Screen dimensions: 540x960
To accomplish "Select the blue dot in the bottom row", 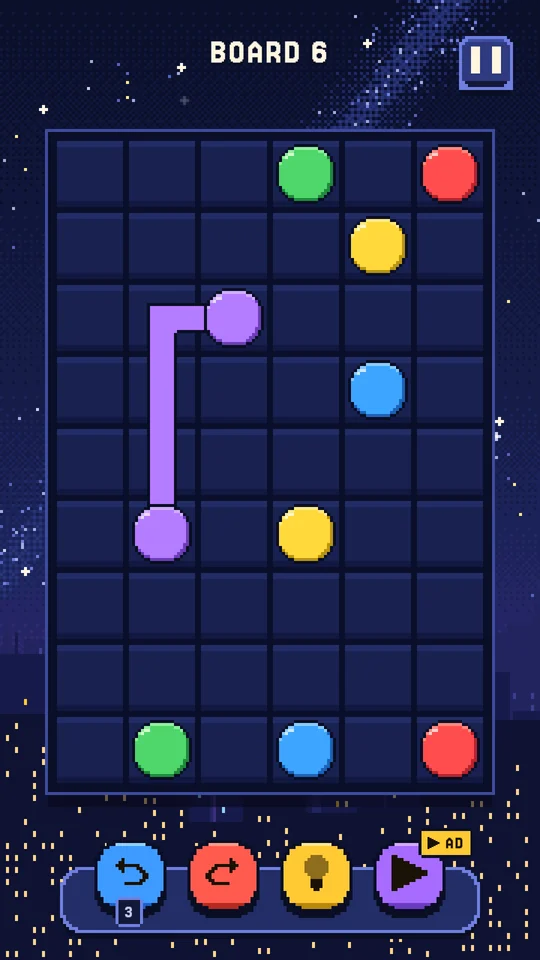I will (306, 749).
